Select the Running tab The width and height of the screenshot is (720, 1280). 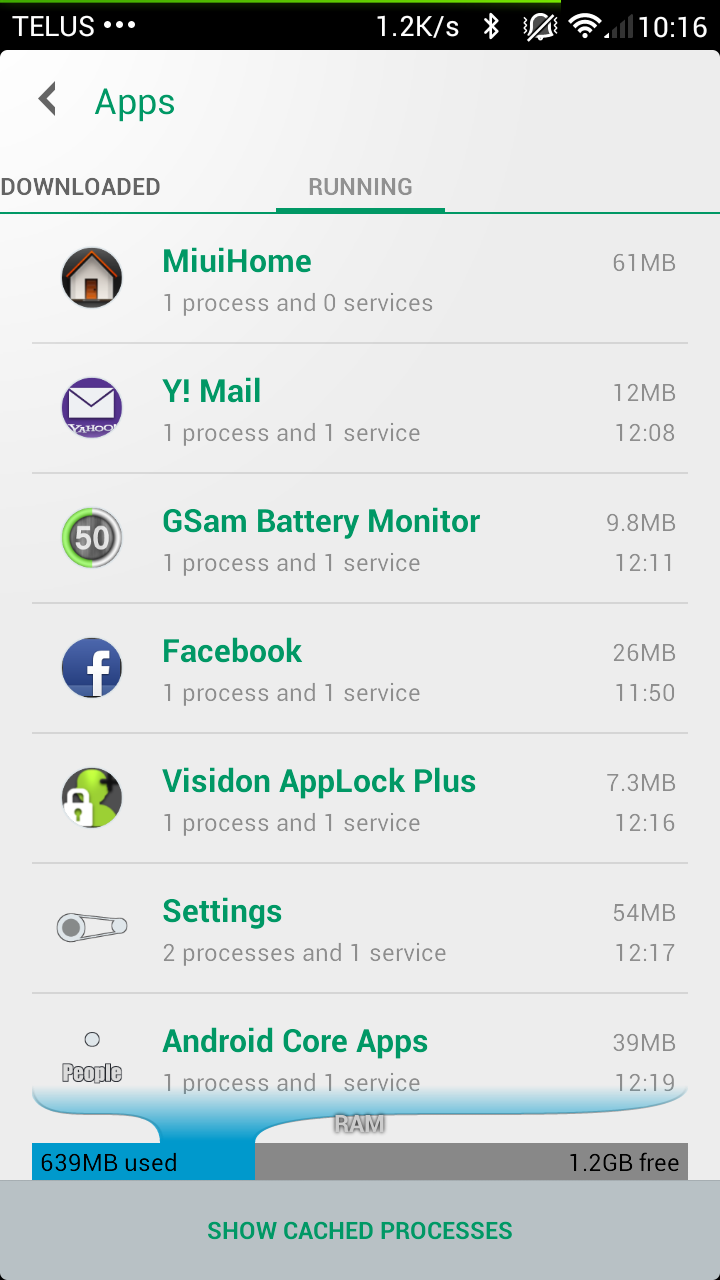click(x=360, y=187)
